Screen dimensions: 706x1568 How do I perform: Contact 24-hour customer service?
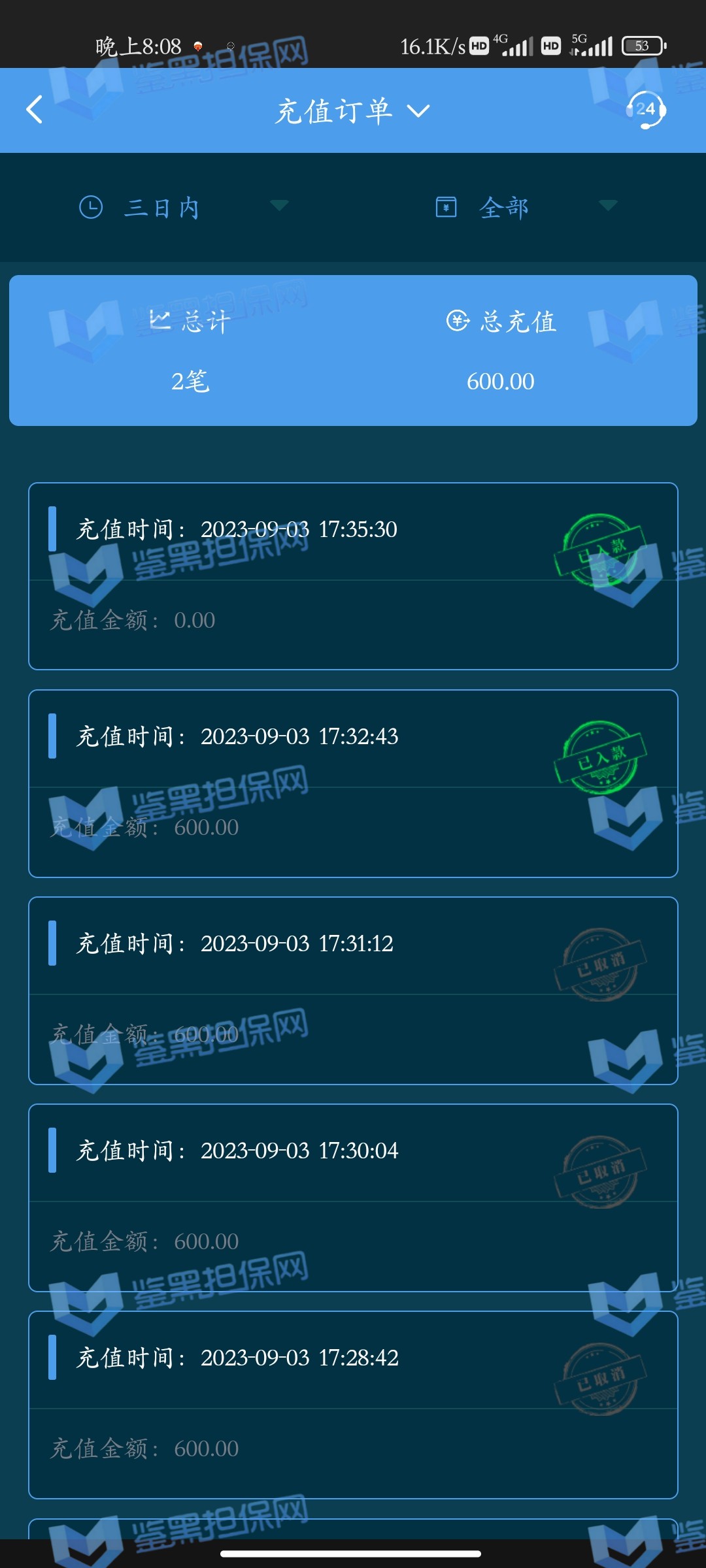pos(646,110)
